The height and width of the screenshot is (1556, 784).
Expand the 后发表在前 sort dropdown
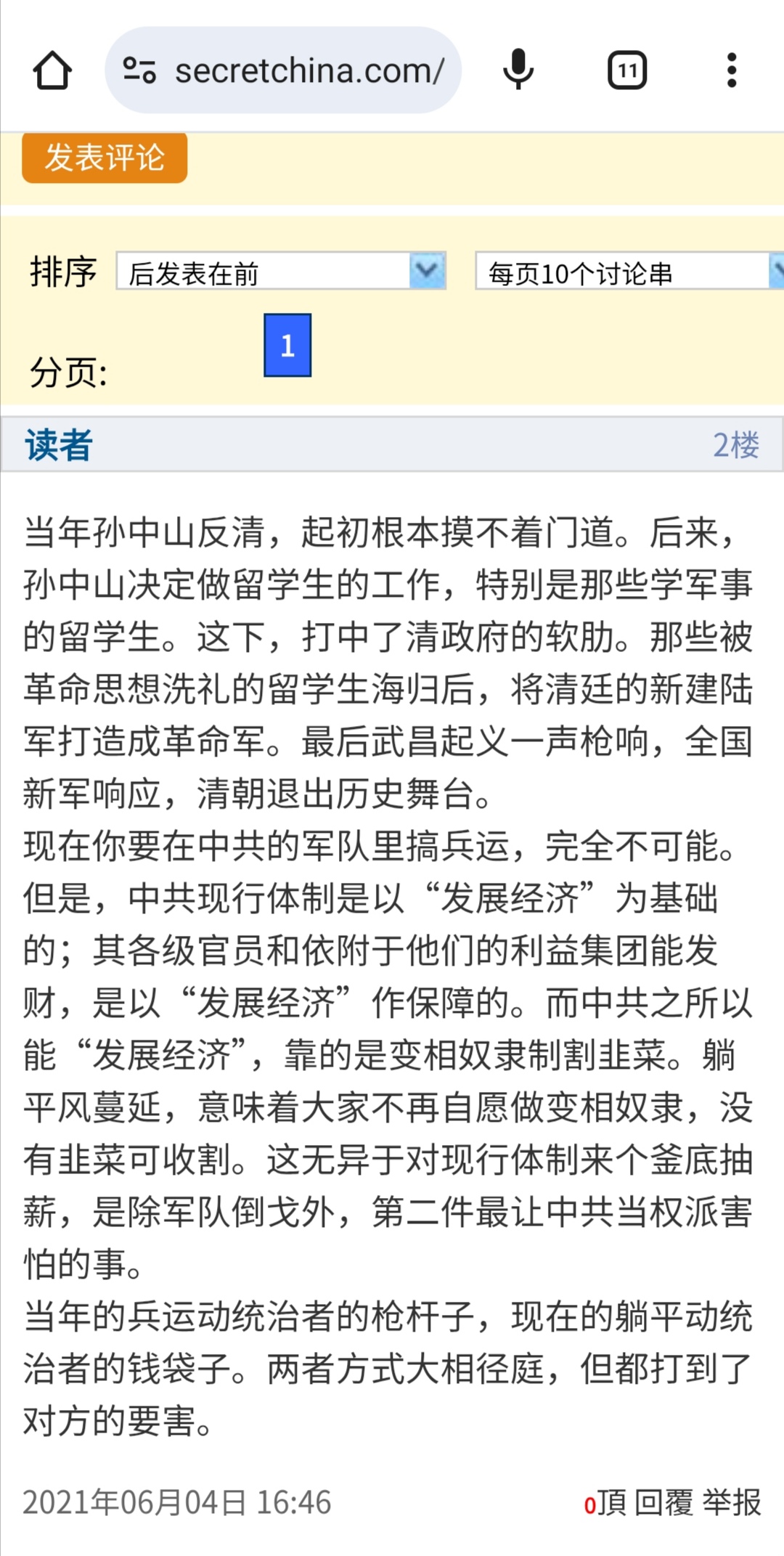pyautogui.click(x=281, y=272)
